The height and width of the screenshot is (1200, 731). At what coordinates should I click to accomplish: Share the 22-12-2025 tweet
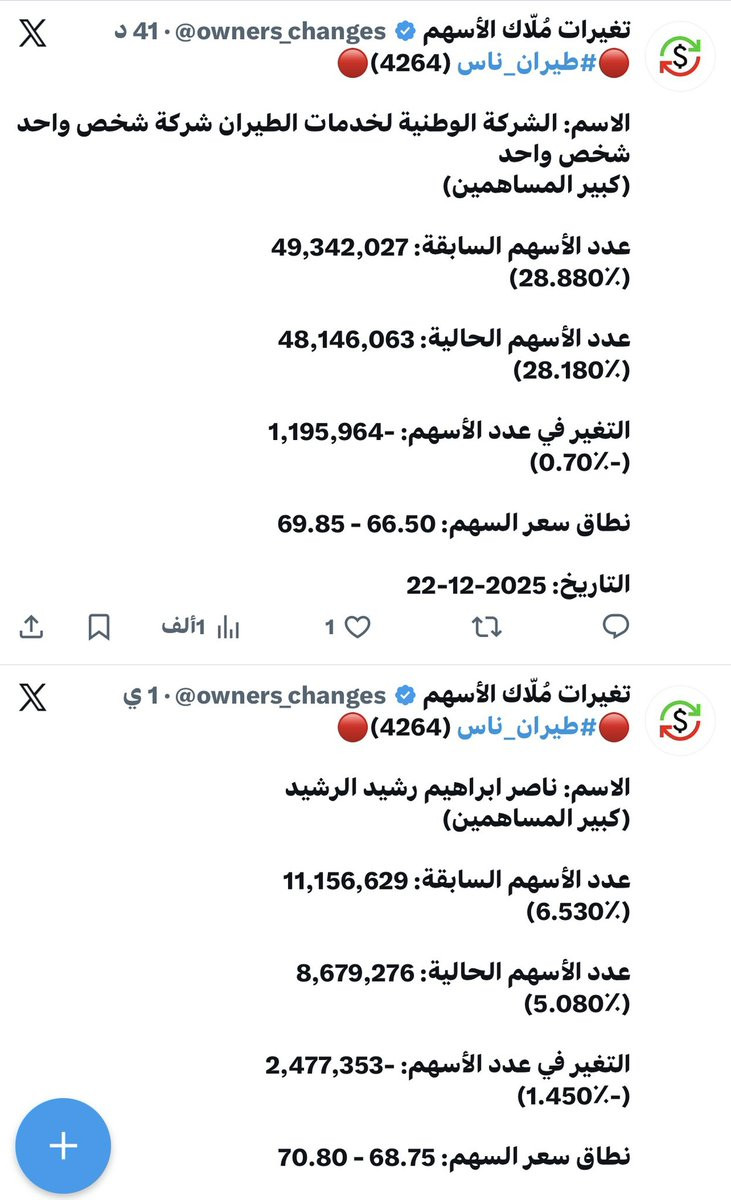(x=30, y=627)
